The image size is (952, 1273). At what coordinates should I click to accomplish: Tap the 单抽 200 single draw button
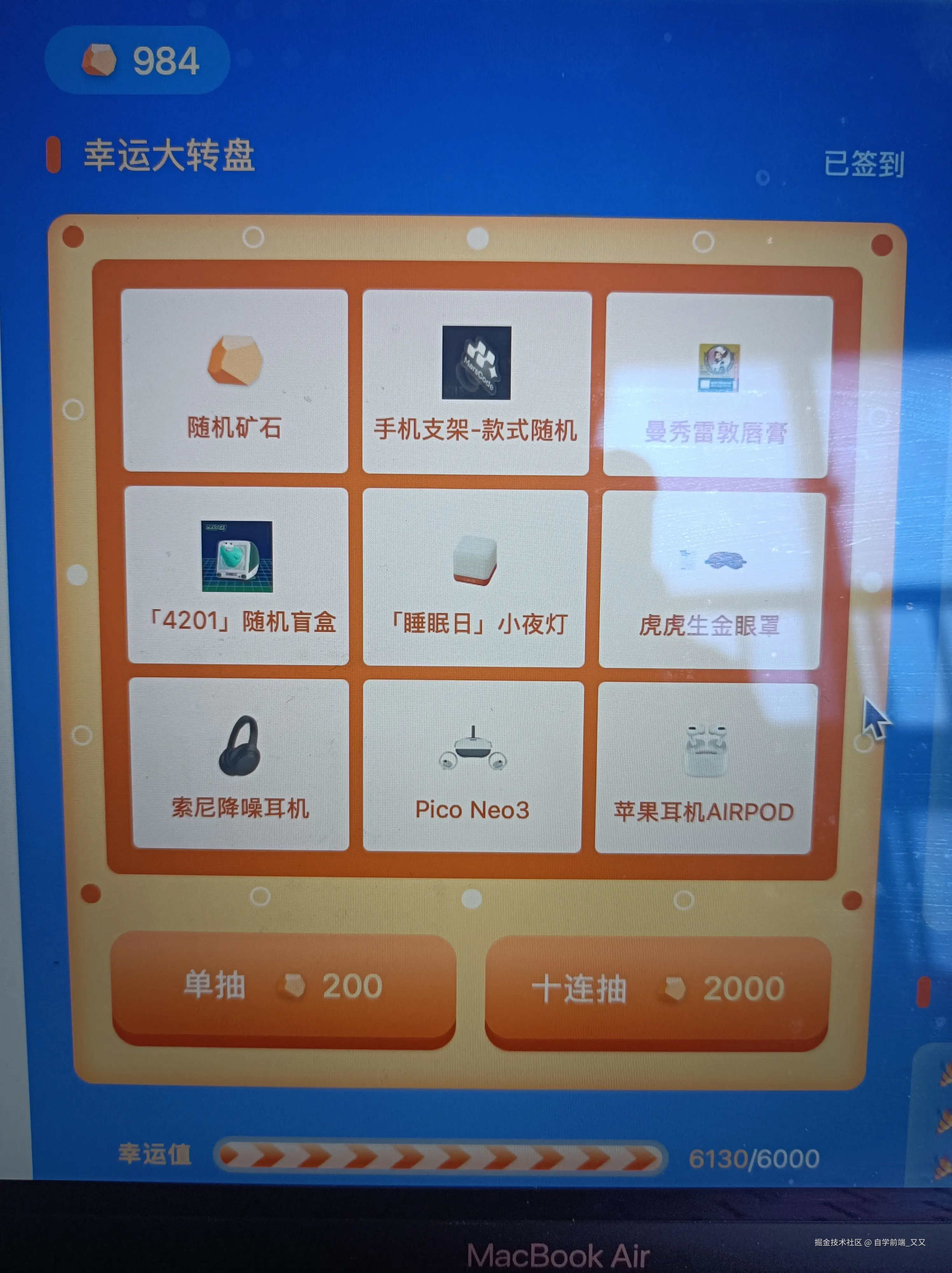click(x=283, y=986)
